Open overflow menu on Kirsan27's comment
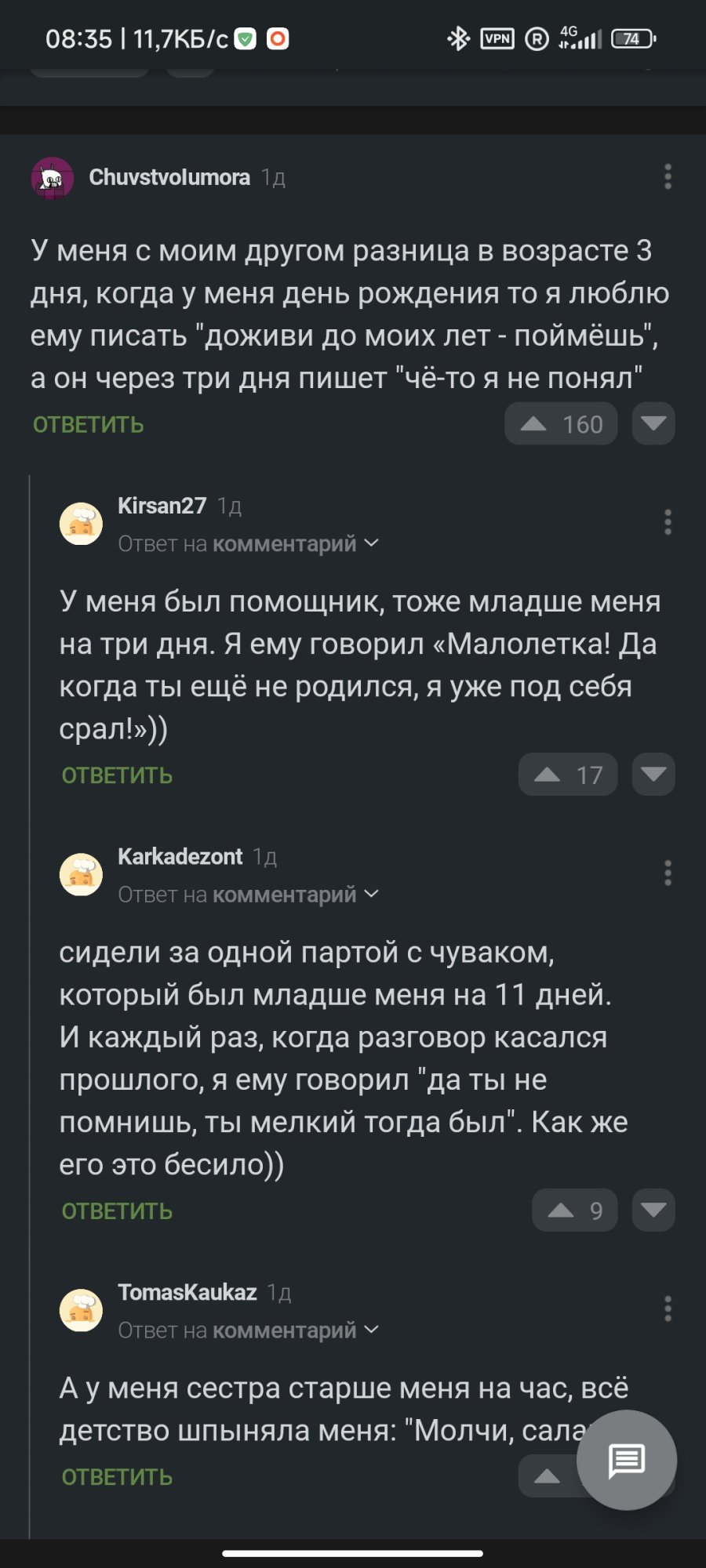The image size is (706, 1568). [x=668, y=522]
